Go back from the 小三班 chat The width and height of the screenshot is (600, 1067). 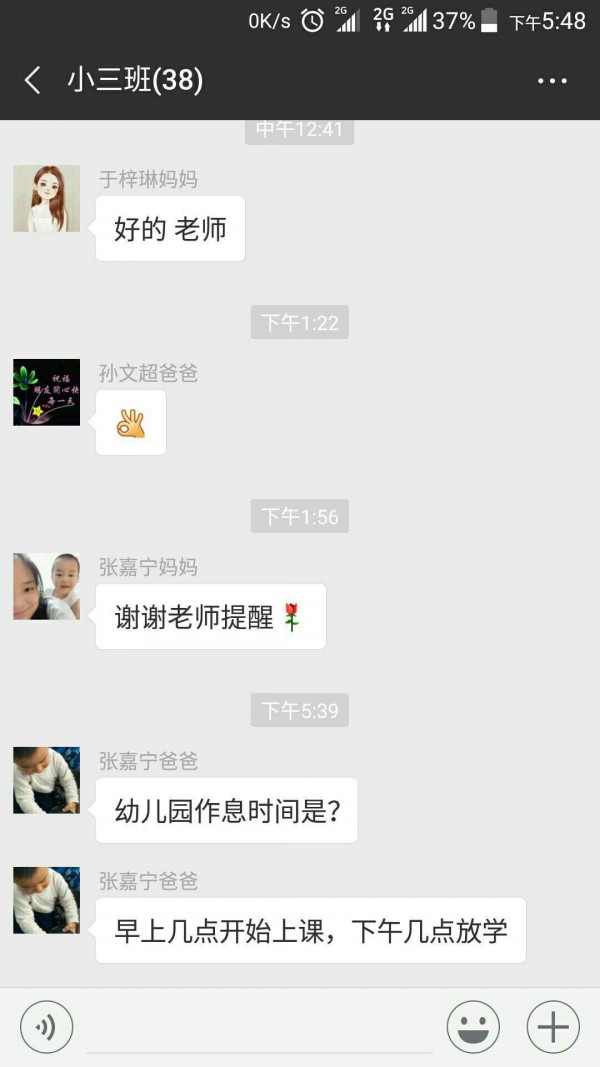click(x=33, y=80)
